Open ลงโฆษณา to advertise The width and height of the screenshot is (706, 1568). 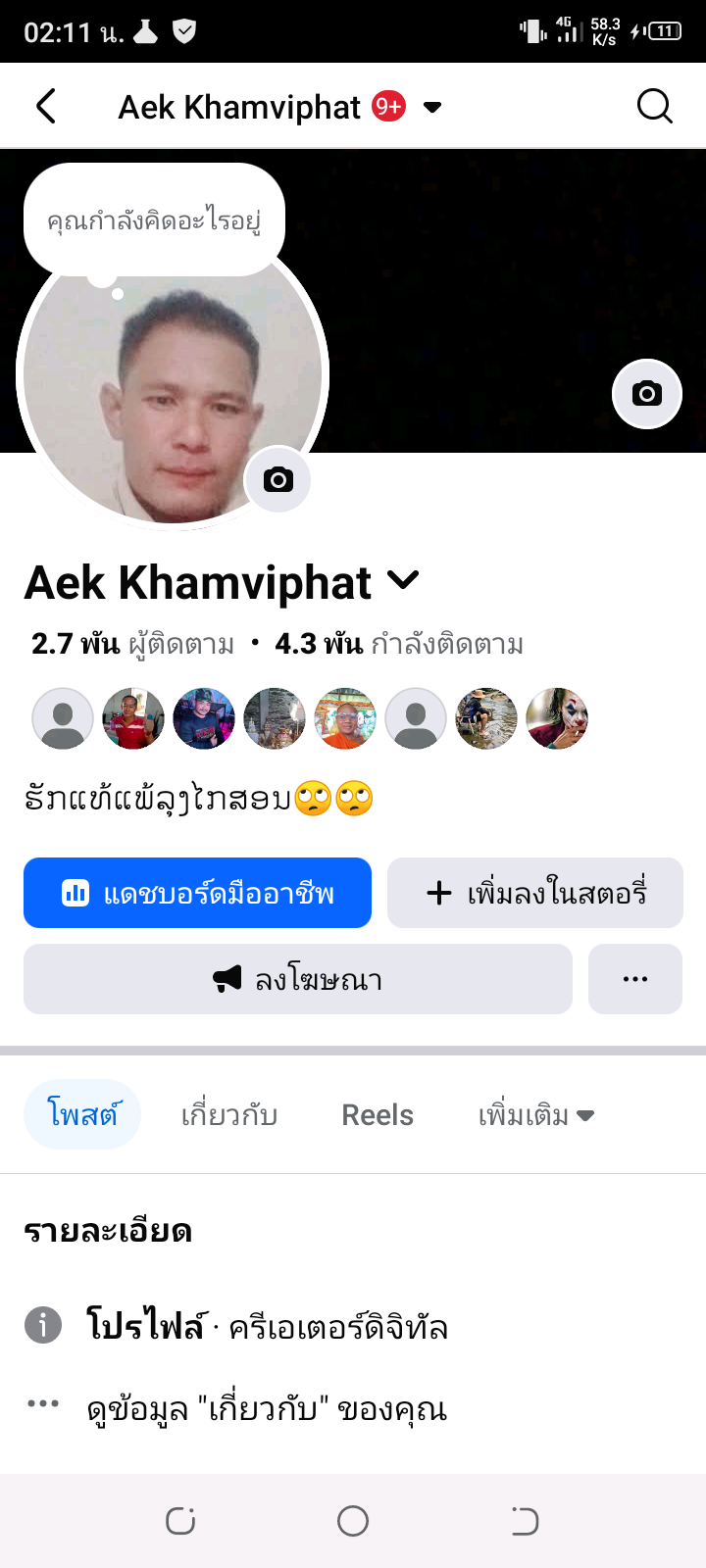(x=297, y=979)
